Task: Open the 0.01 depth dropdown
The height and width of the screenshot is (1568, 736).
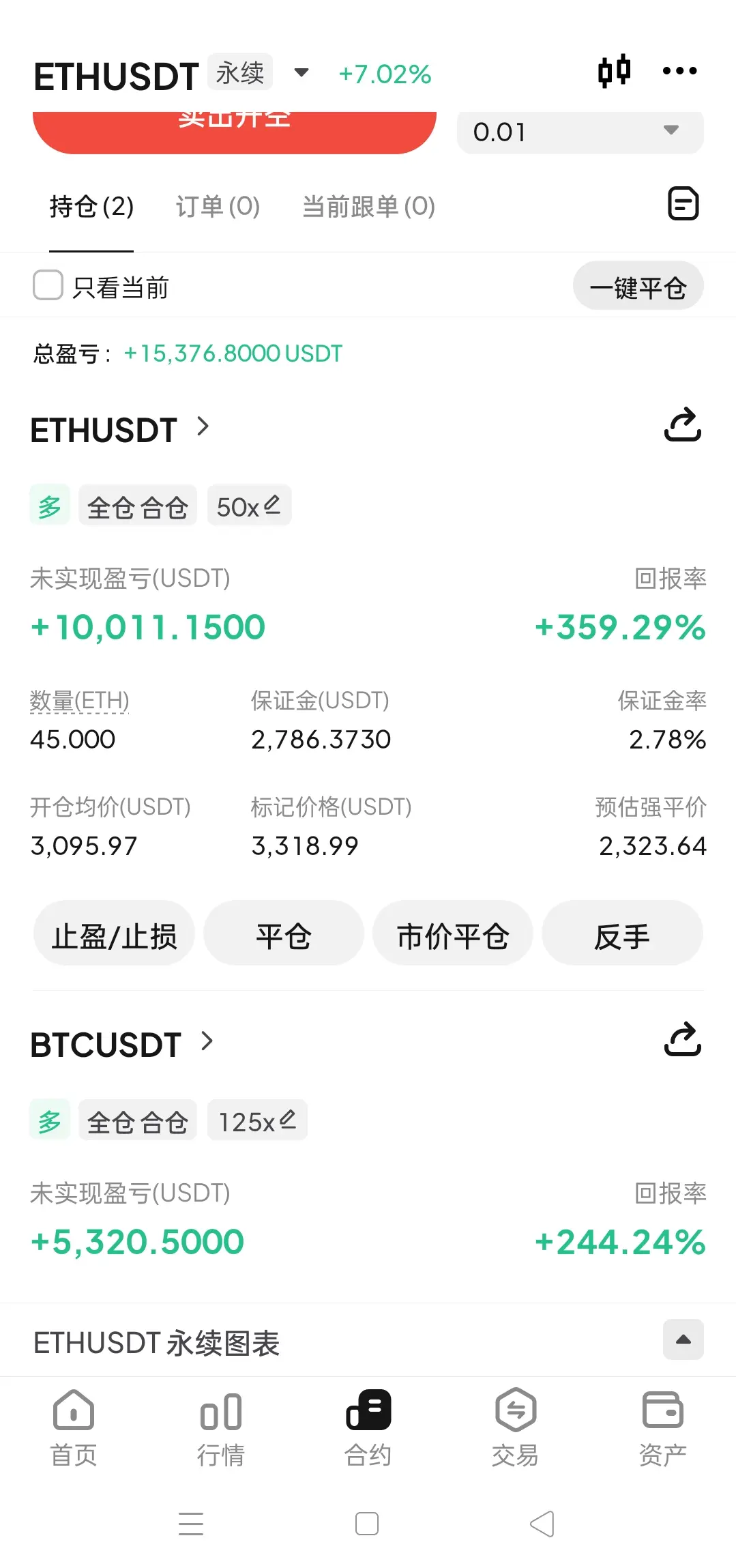Action: pos(580,131)
